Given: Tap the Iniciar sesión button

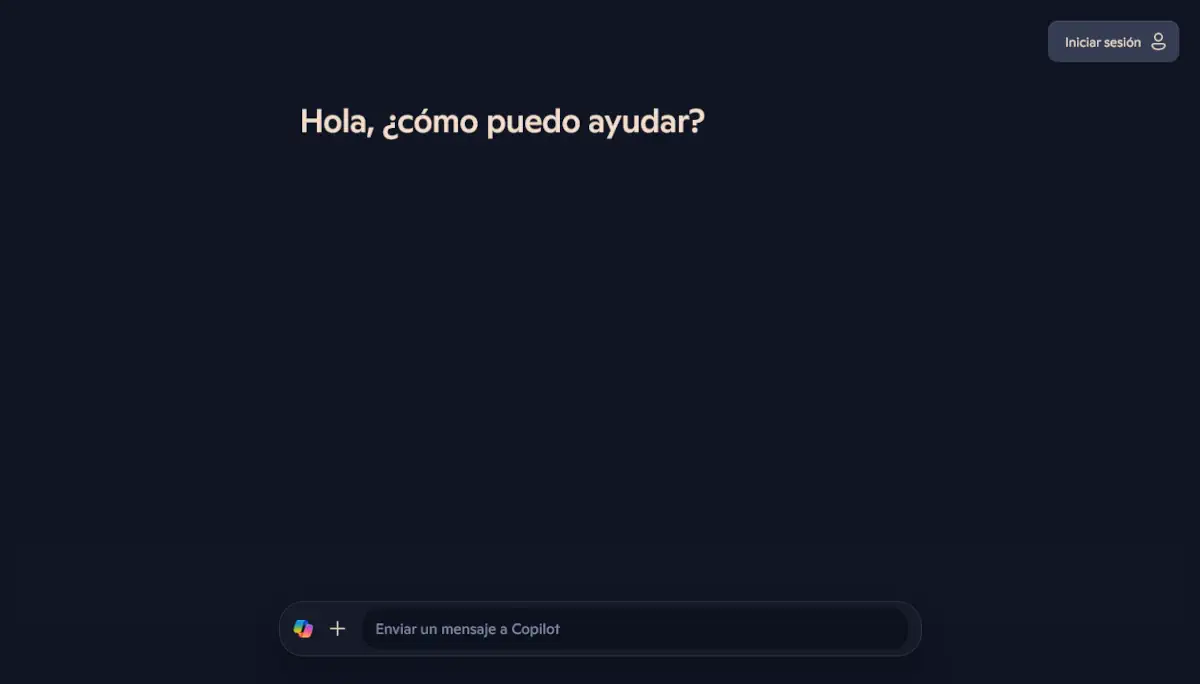Looking at the screenshot, I should click(1113, 42).
